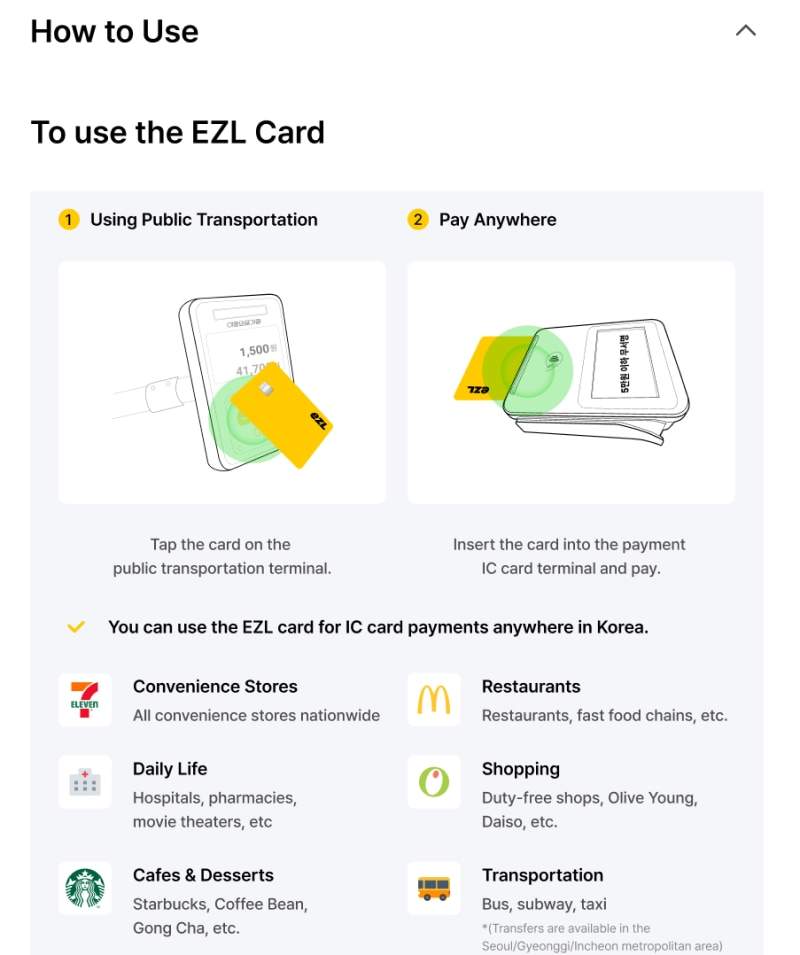Select the numbered badge 2
This screenshot has height=955, width=800.
pyautogui.click(x=417, y=219)
